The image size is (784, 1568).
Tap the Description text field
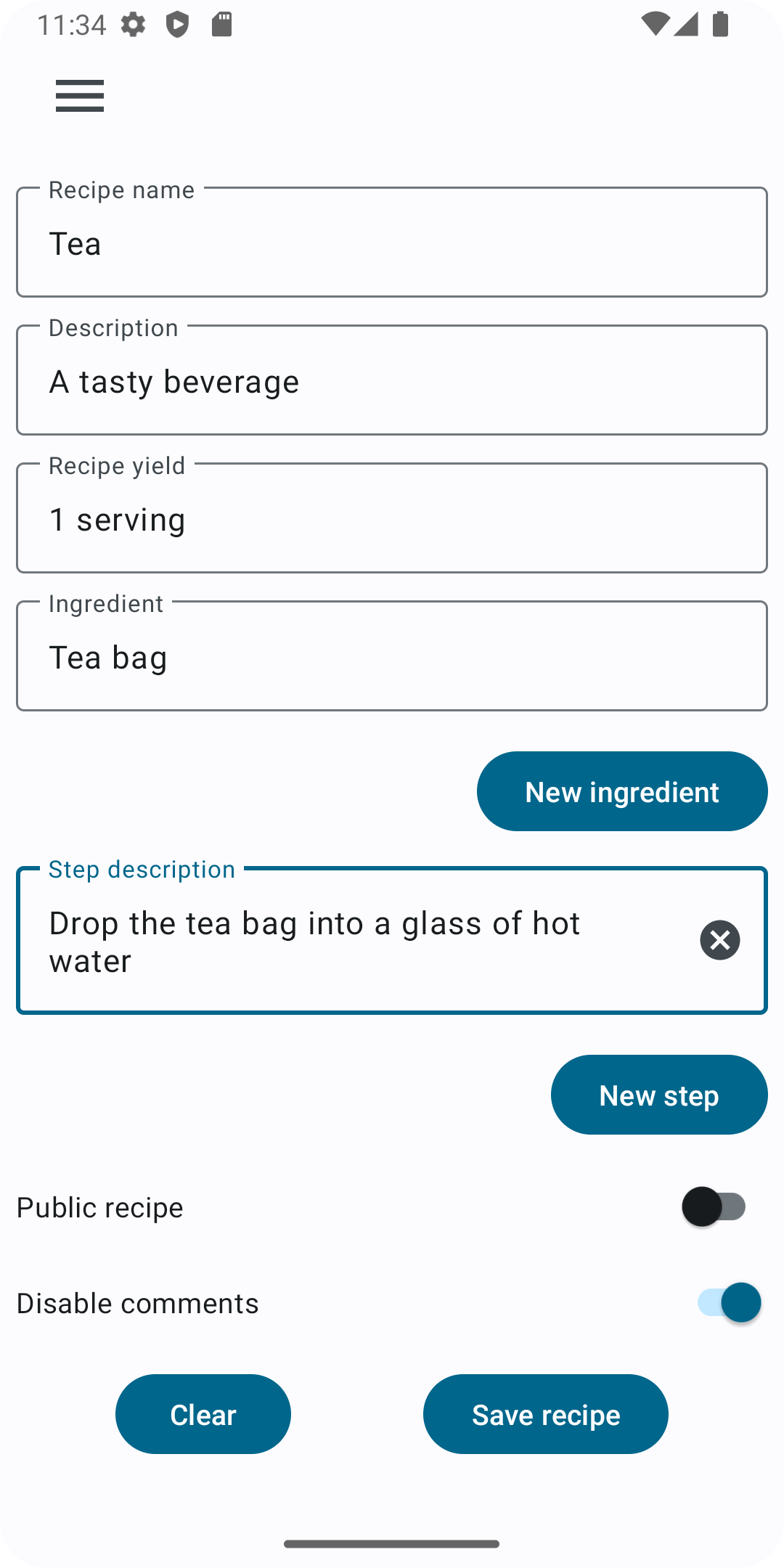(x=392, y=380)
